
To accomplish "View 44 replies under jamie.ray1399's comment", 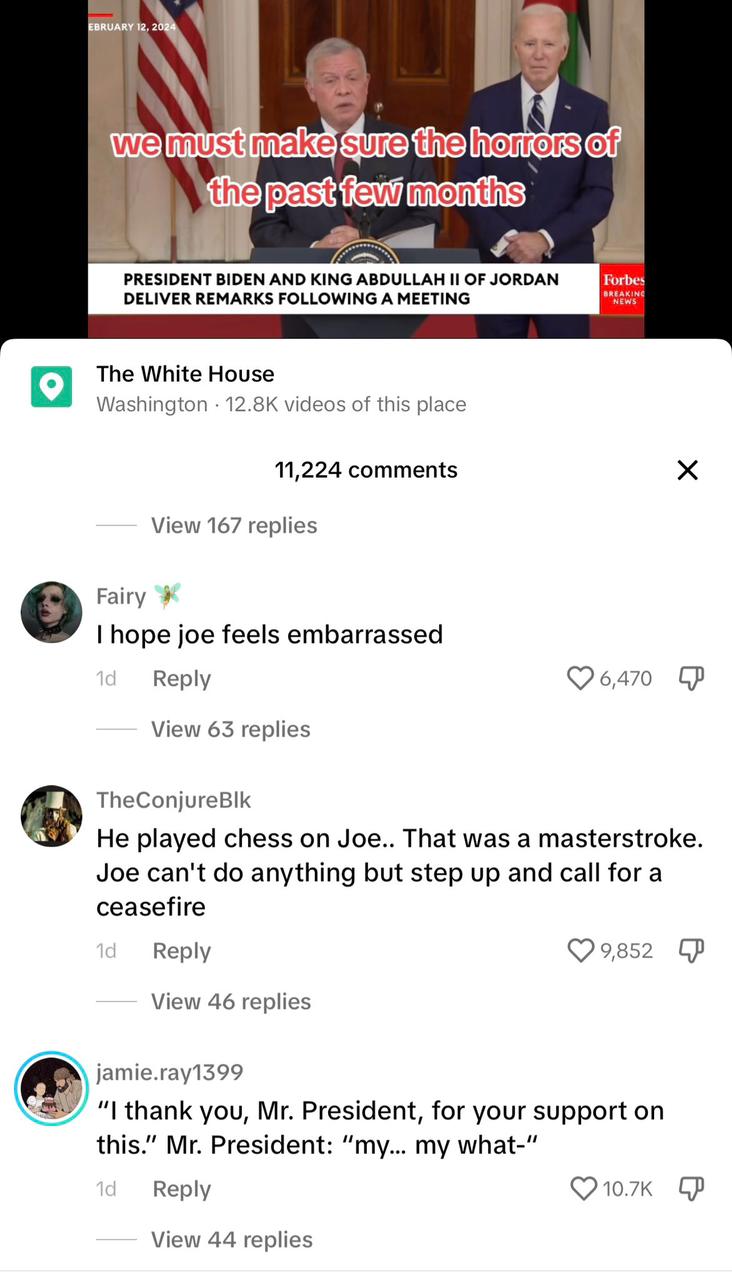I will pos(231,1240).
